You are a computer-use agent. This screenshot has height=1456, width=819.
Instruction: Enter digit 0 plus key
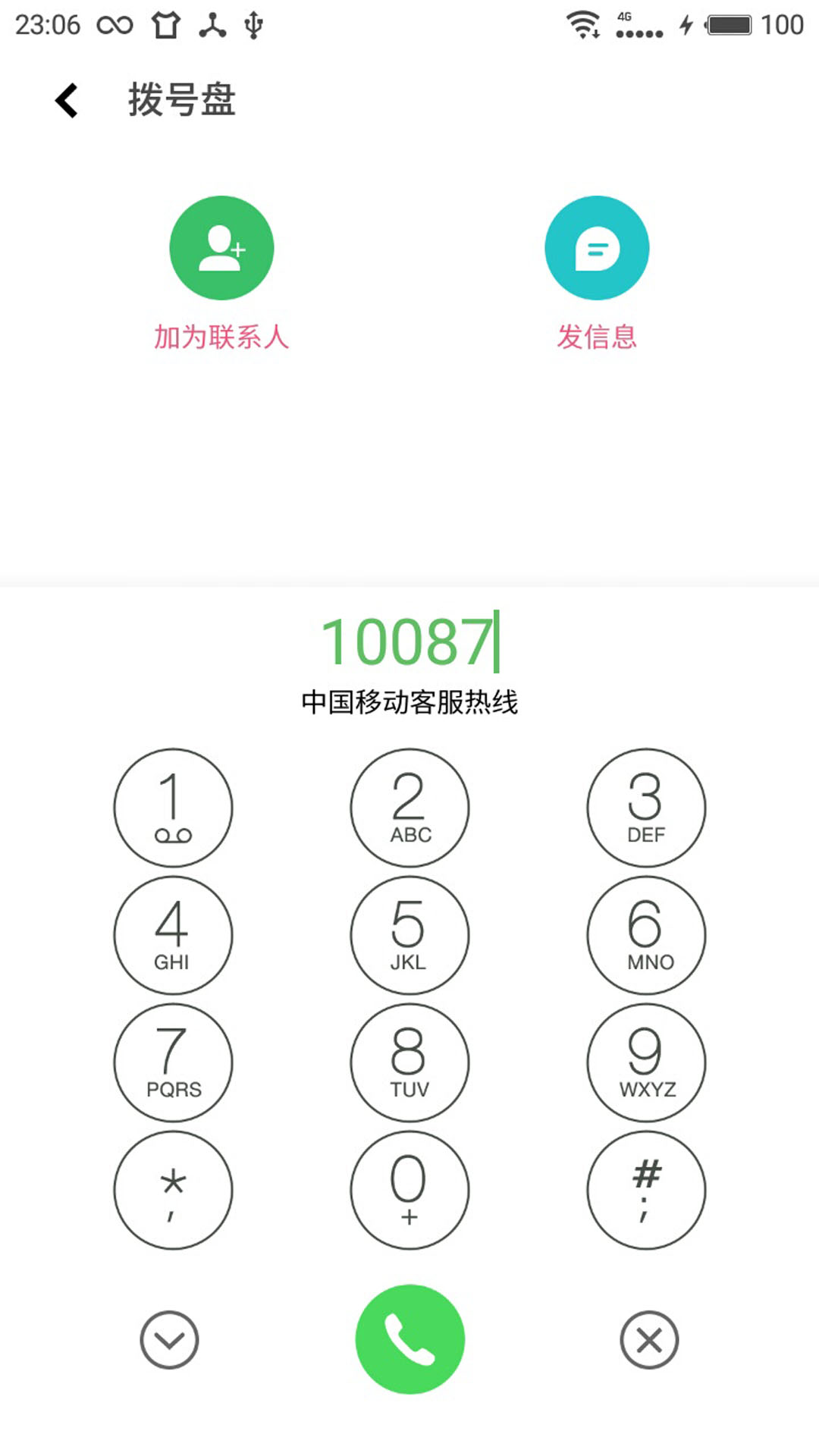(x=409, y=1190)
